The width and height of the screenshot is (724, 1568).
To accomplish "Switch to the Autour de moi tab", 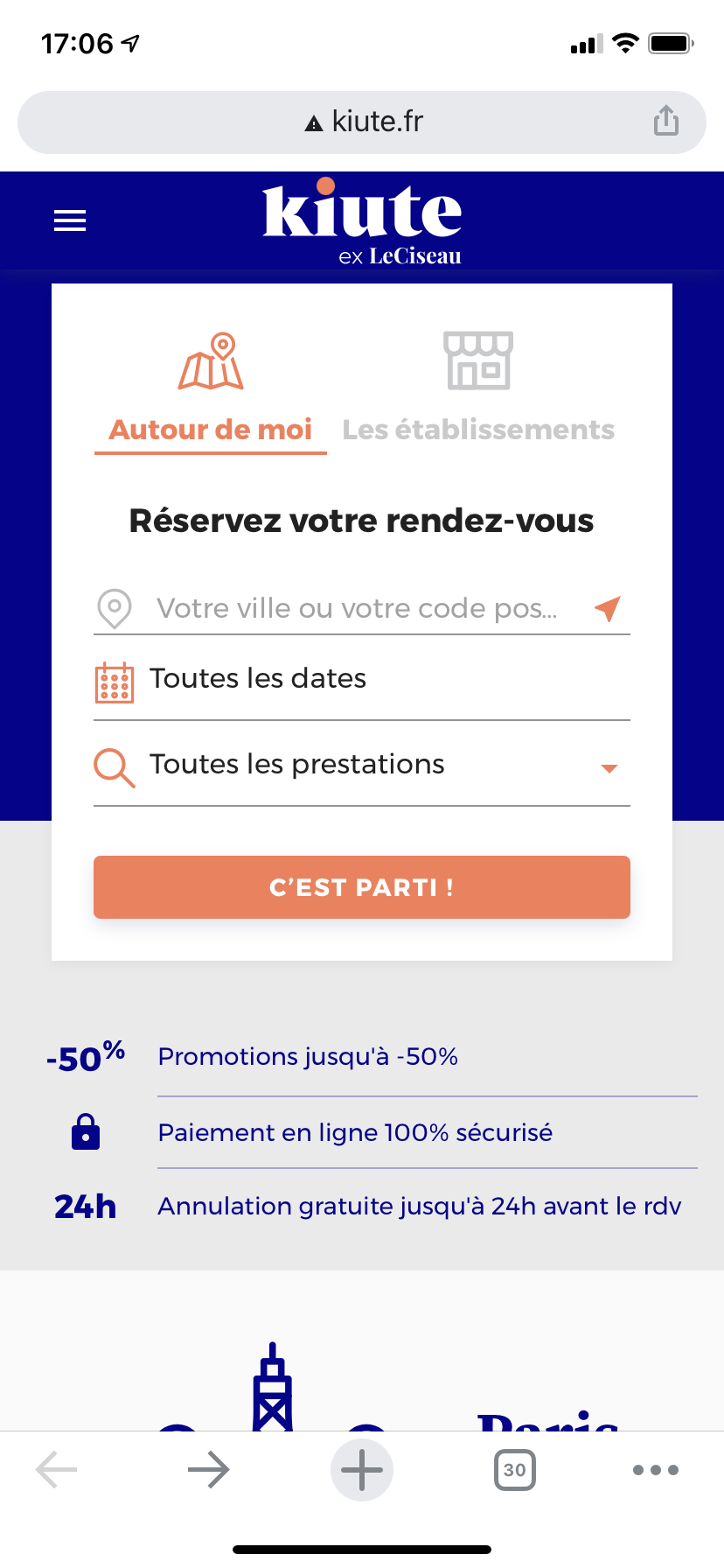I will pyautogui.click(x=211, y=391).
